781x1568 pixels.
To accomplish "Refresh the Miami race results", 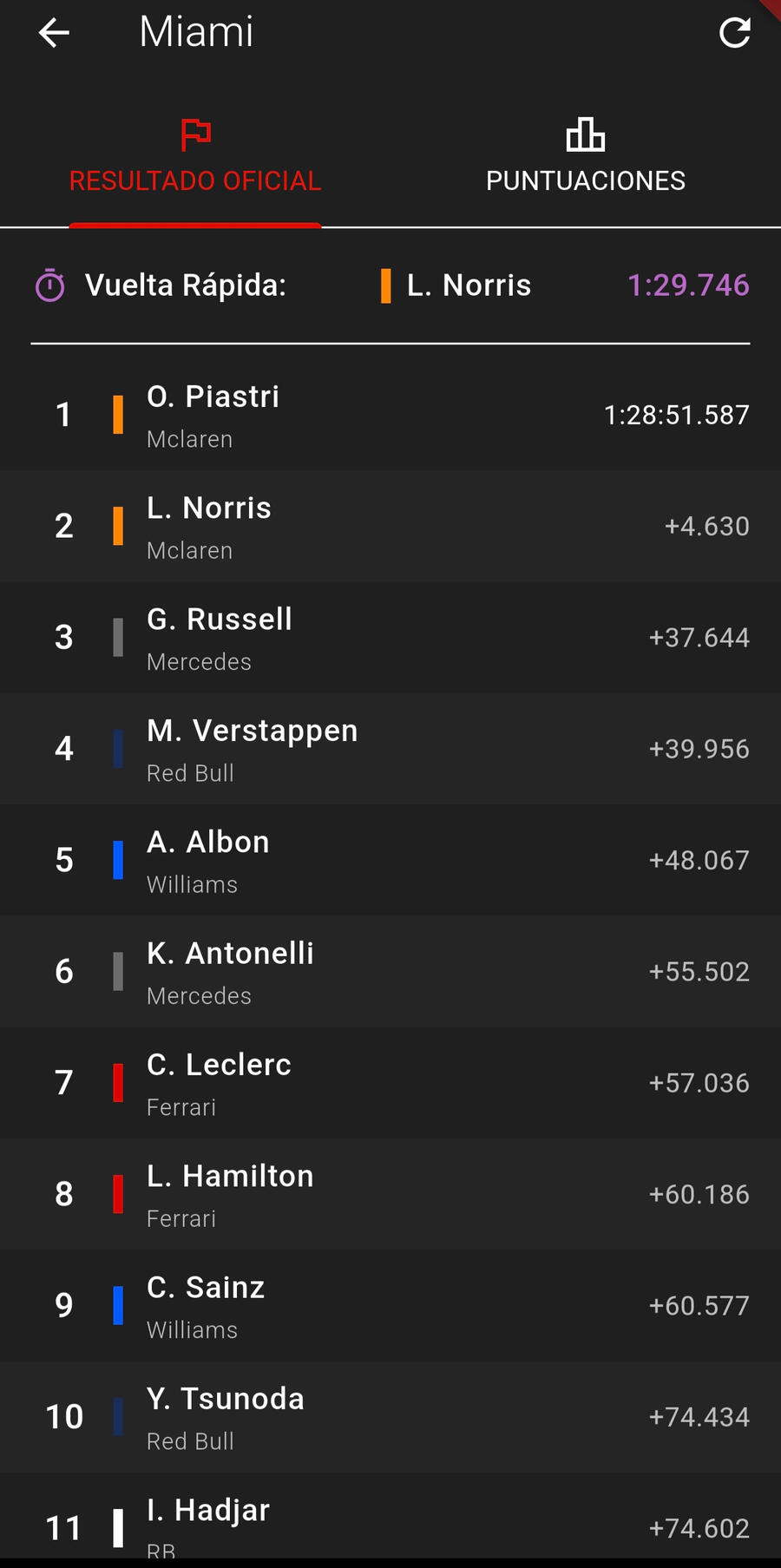I will coord(734,33).
